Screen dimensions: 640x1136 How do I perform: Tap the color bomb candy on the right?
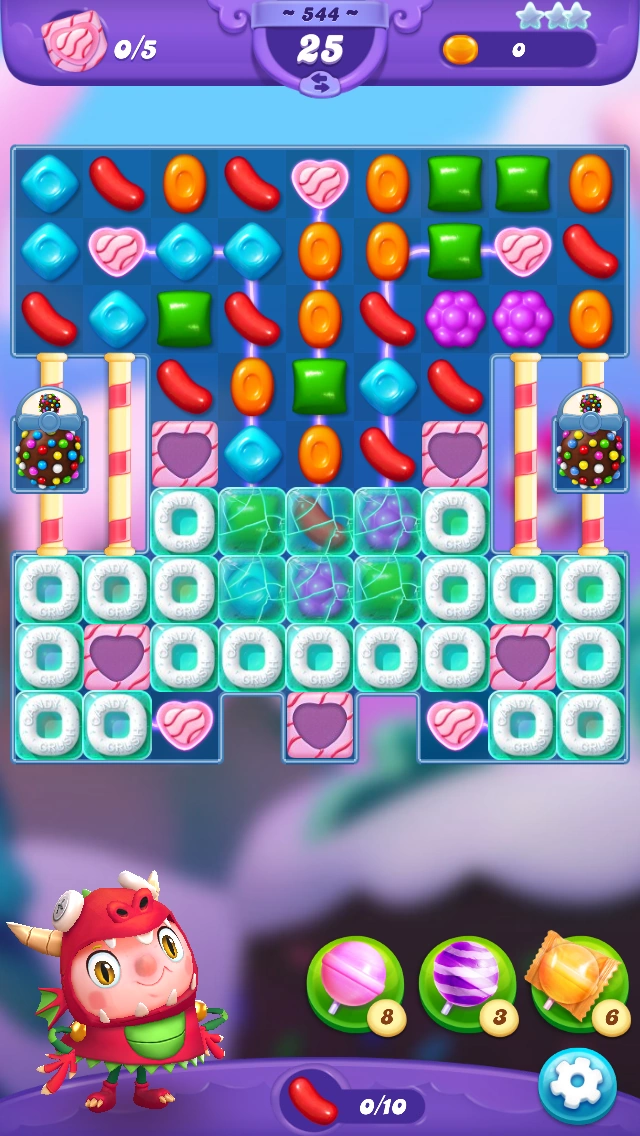pyautogui.click(x=590, y=456)
